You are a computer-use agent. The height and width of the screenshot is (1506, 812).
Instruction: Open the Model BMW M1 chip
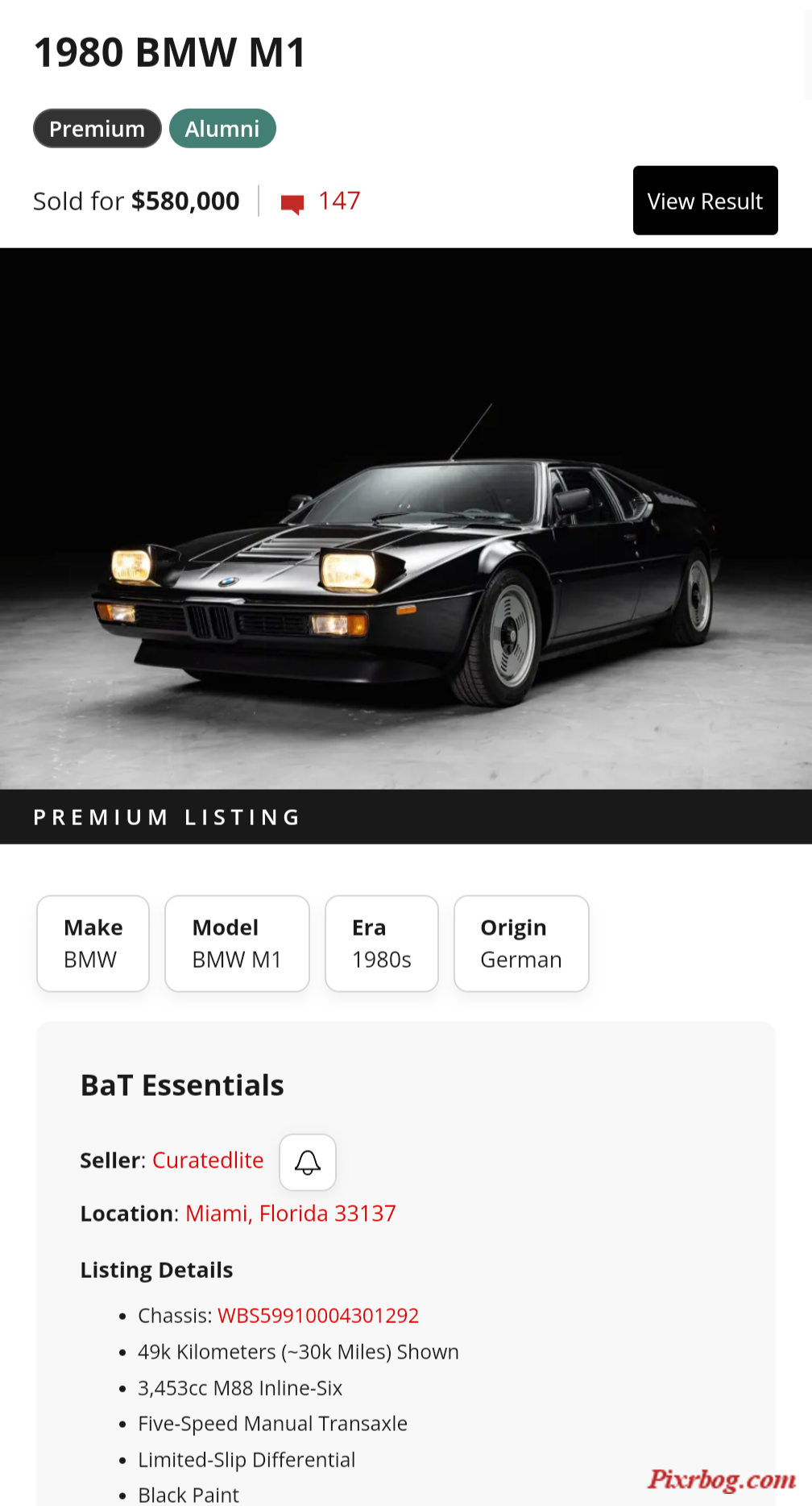pyautogui.click(x=237, y=943)
